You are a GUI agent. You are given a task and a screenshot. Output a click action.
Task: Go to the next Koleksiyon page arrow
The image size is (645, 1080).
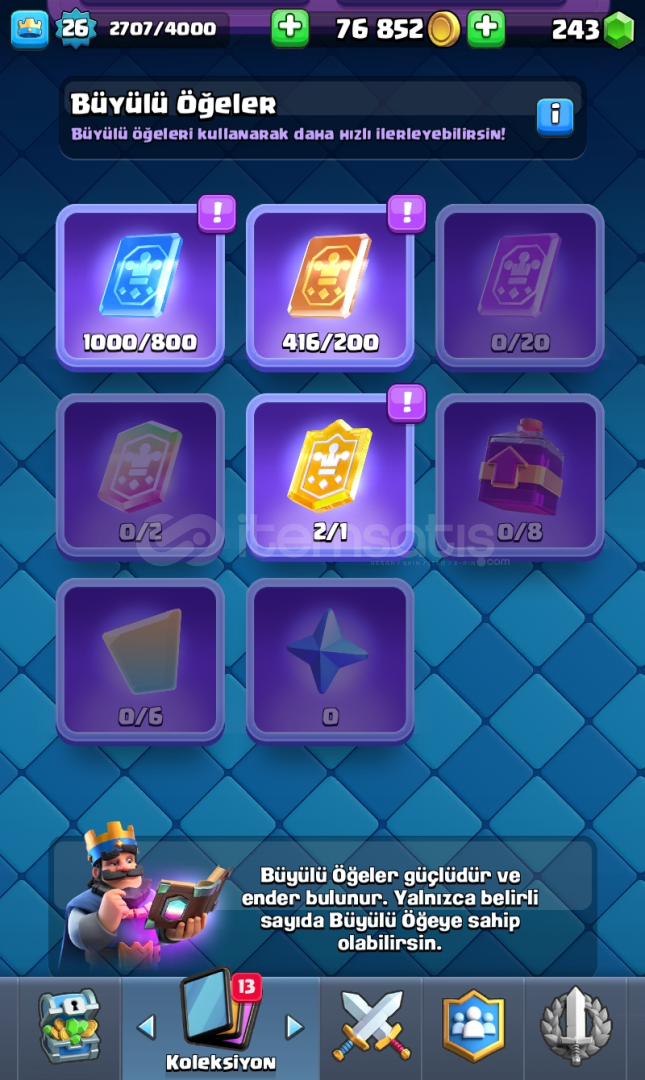[294, 1026]
